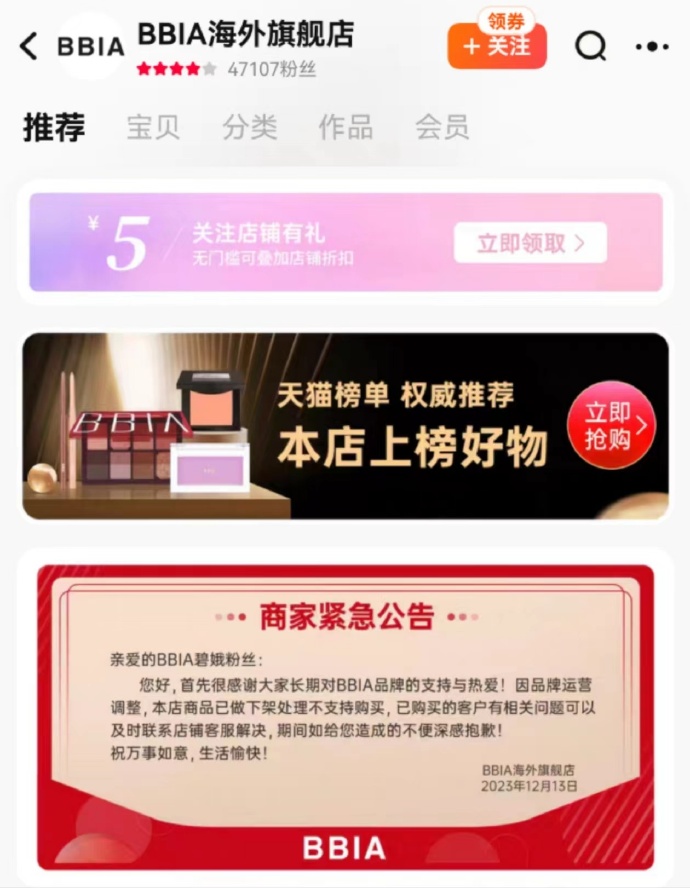Switch to the 宝贝 tab
Screen dimensions: 690x888
click(x=153, y=128)
